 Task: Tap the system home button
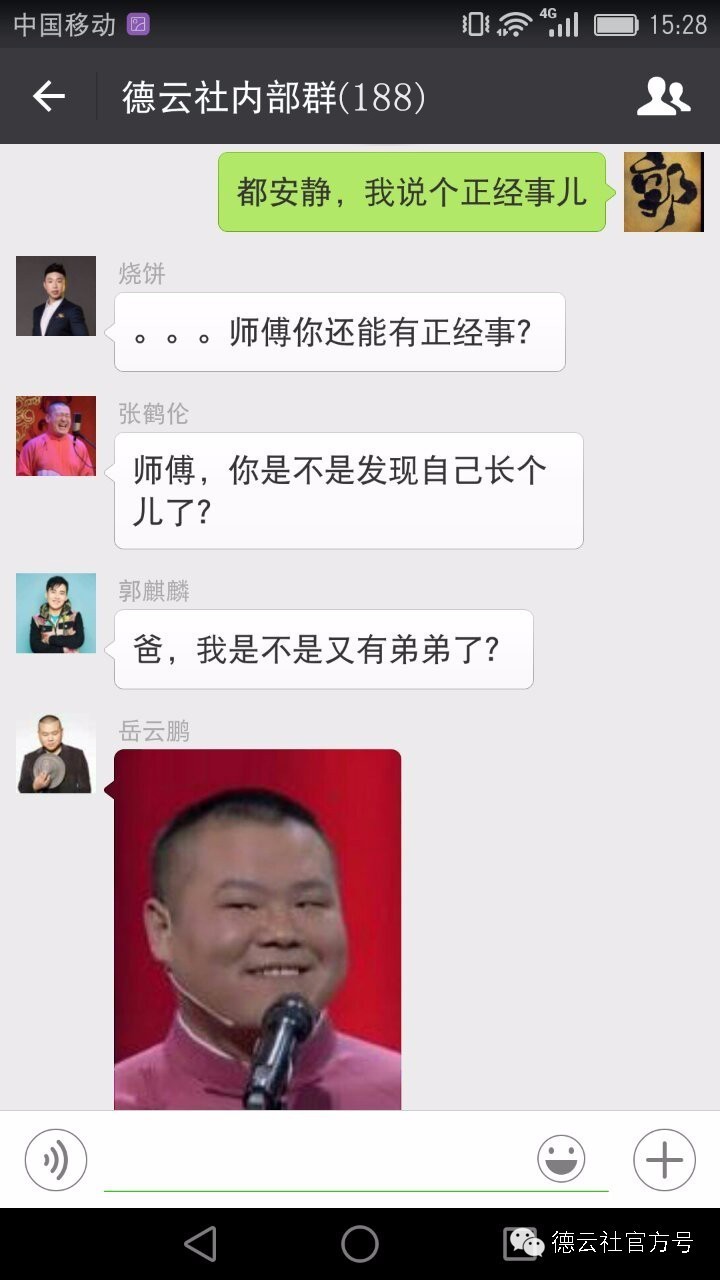point(360,1244)
